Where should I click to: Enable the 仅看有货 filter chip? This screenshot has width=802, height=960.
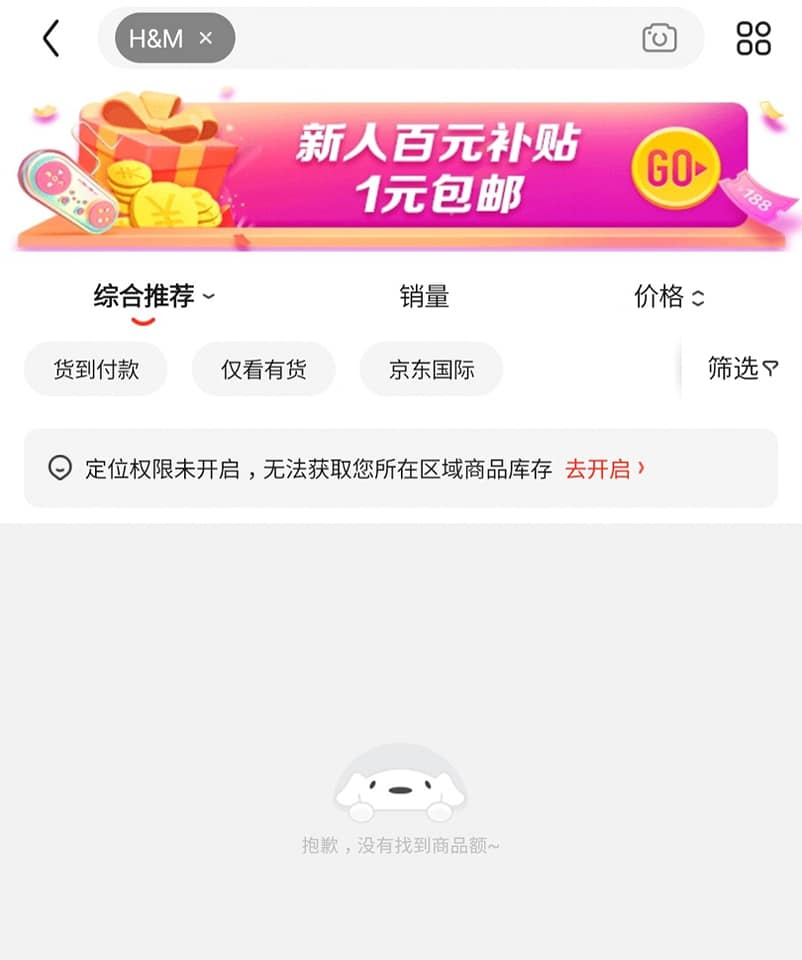(x=263, y=369)
